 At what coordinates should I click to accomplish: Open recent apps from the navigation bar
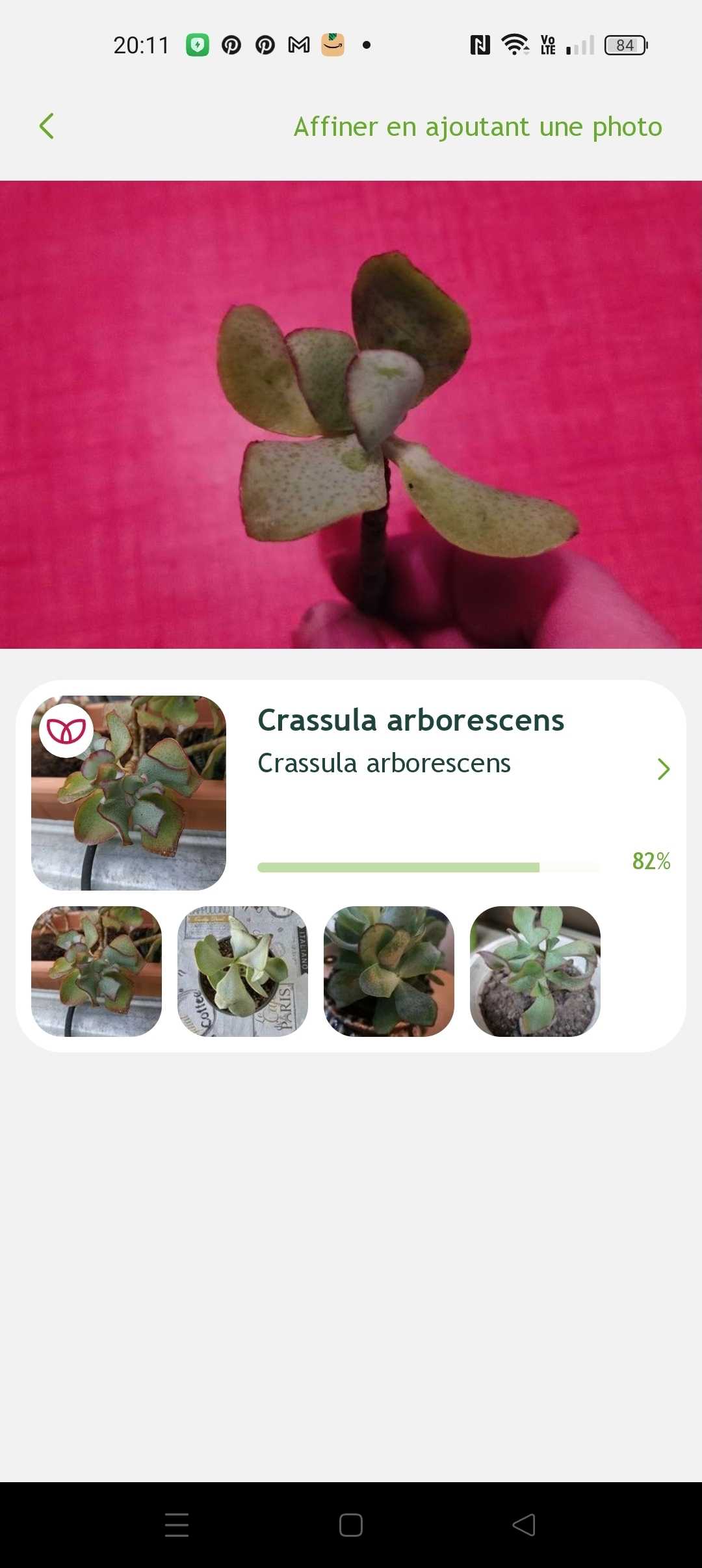click(177, 1524)
